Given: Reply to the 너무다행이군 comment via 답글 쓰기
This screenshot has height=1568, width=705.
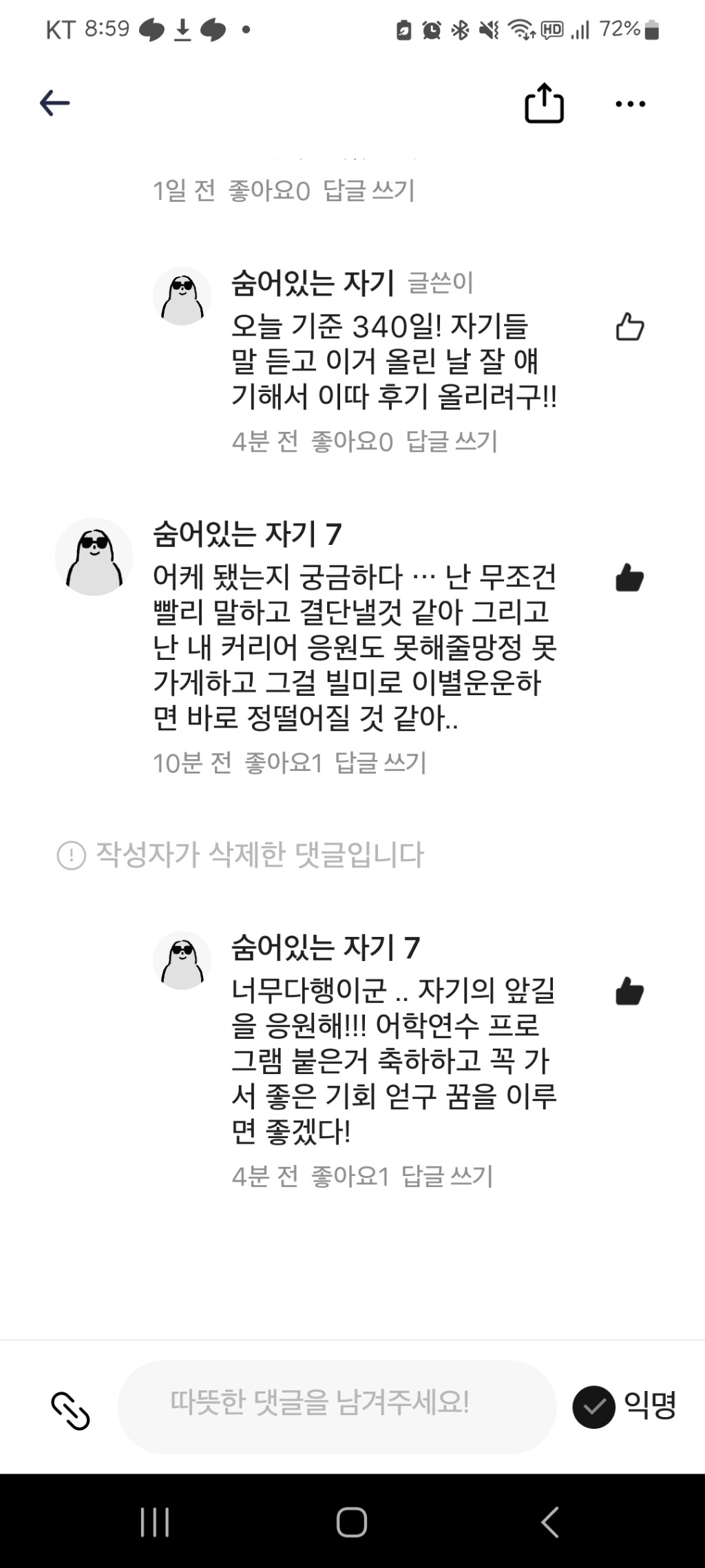Looking at the screenshot, I should pyautogui.click(x=448, y=1176).
